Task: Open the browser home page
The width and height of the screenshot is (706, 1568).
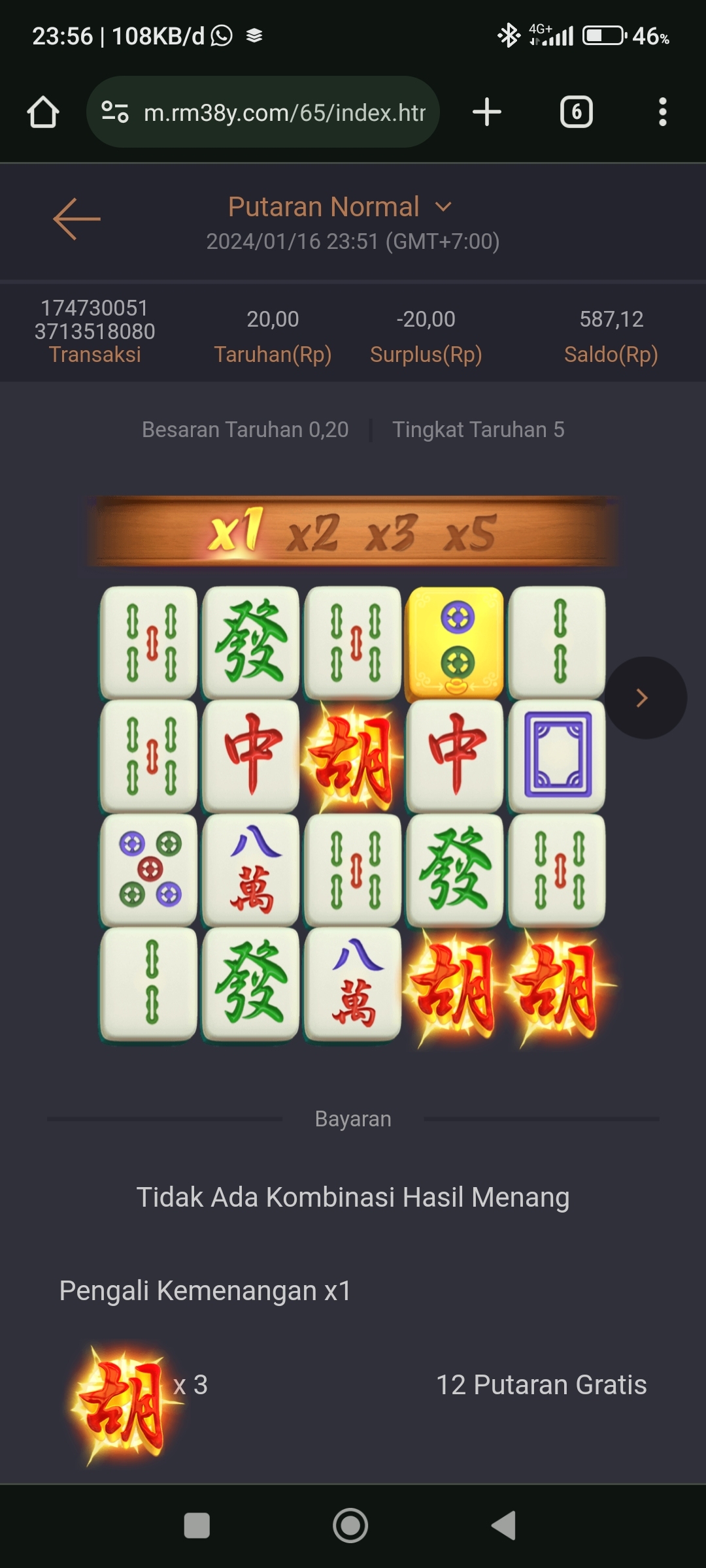Action: tap(43, 112)
